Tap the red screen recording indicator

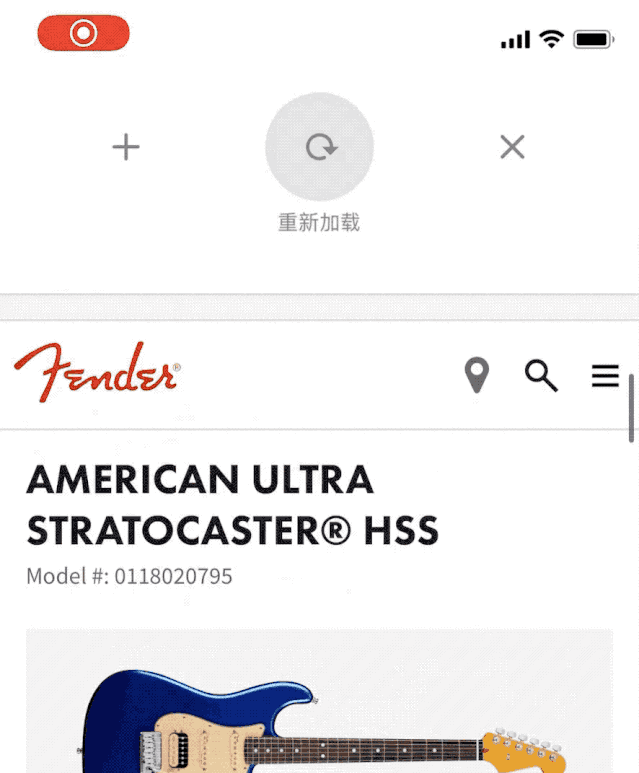tap(83, 33)
